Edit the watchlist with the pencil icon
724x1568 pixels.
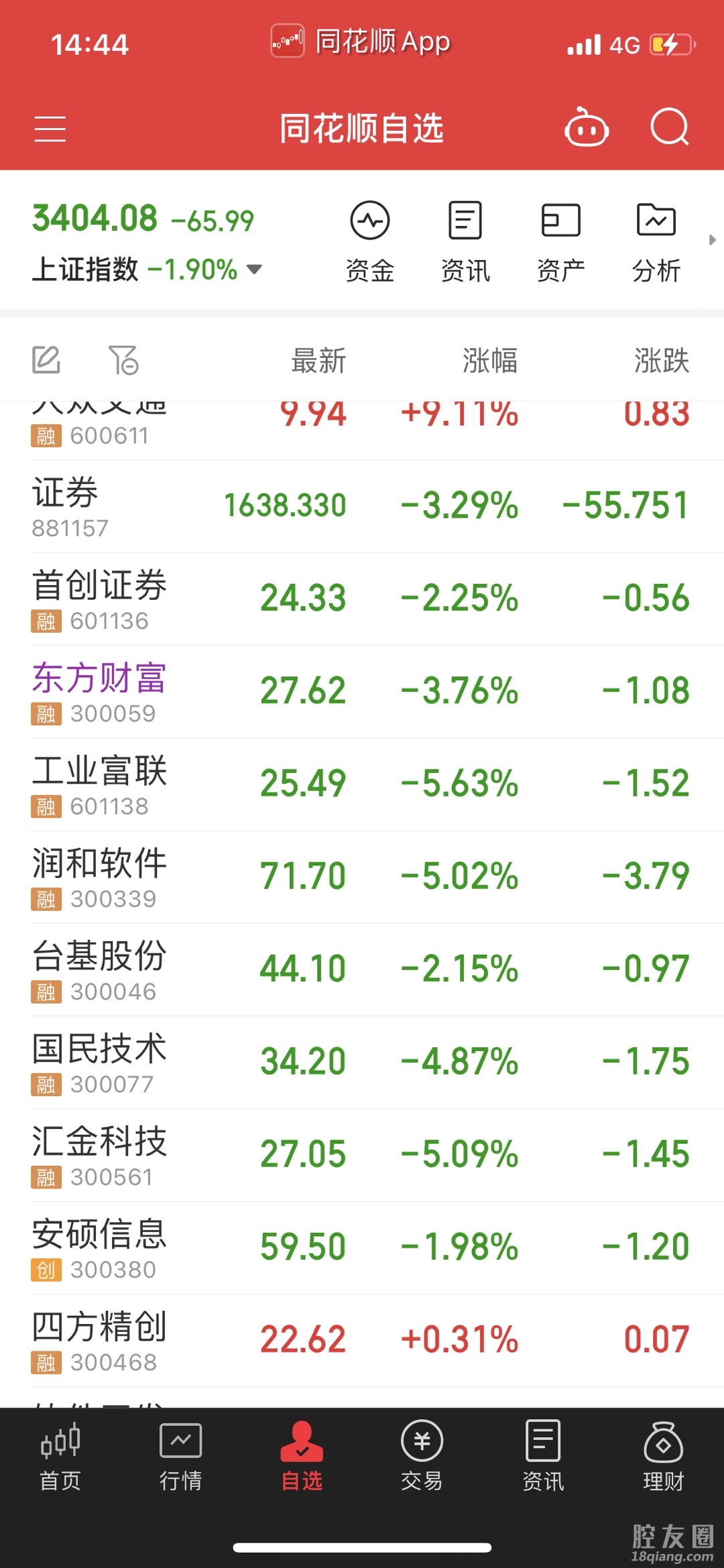(46, 360)
